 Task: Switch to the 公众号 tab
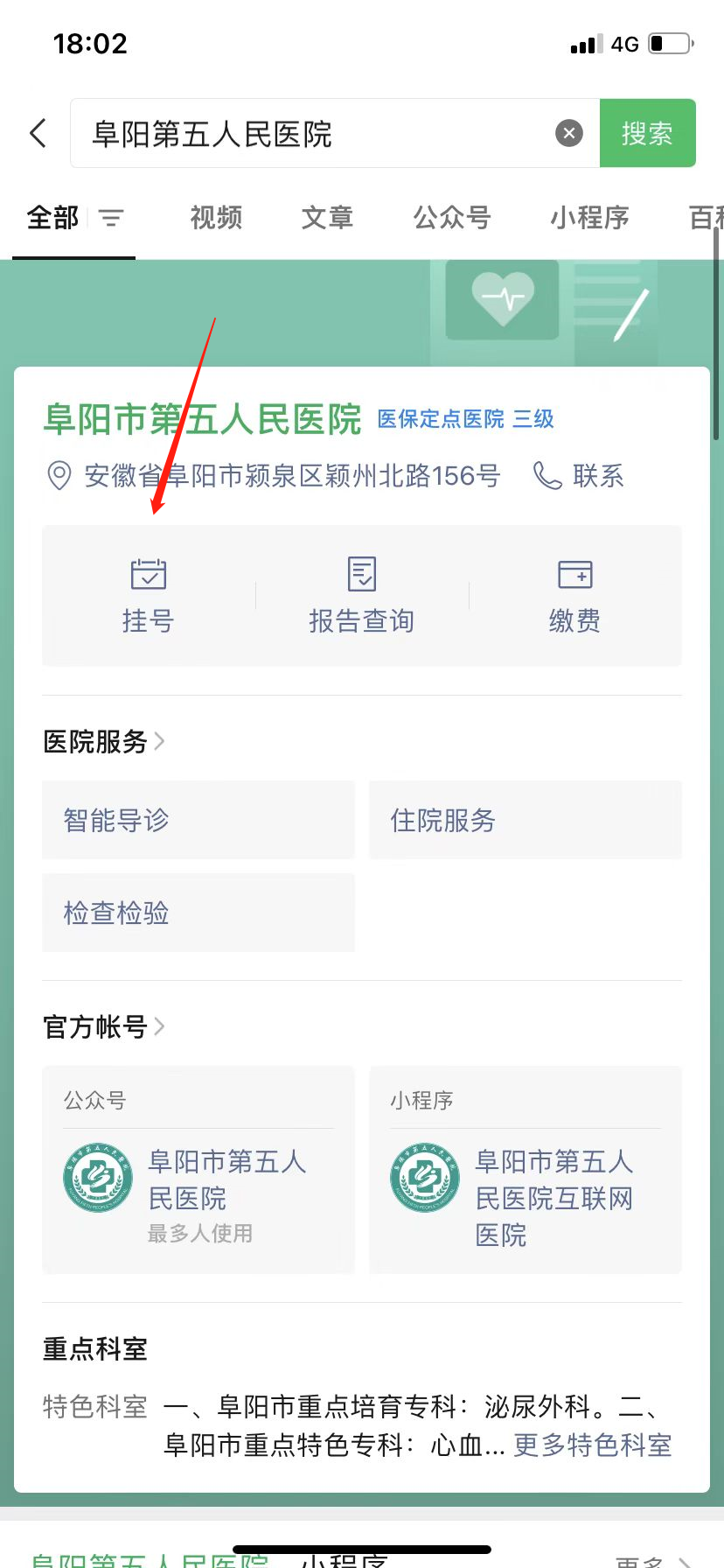coord(452,218)
